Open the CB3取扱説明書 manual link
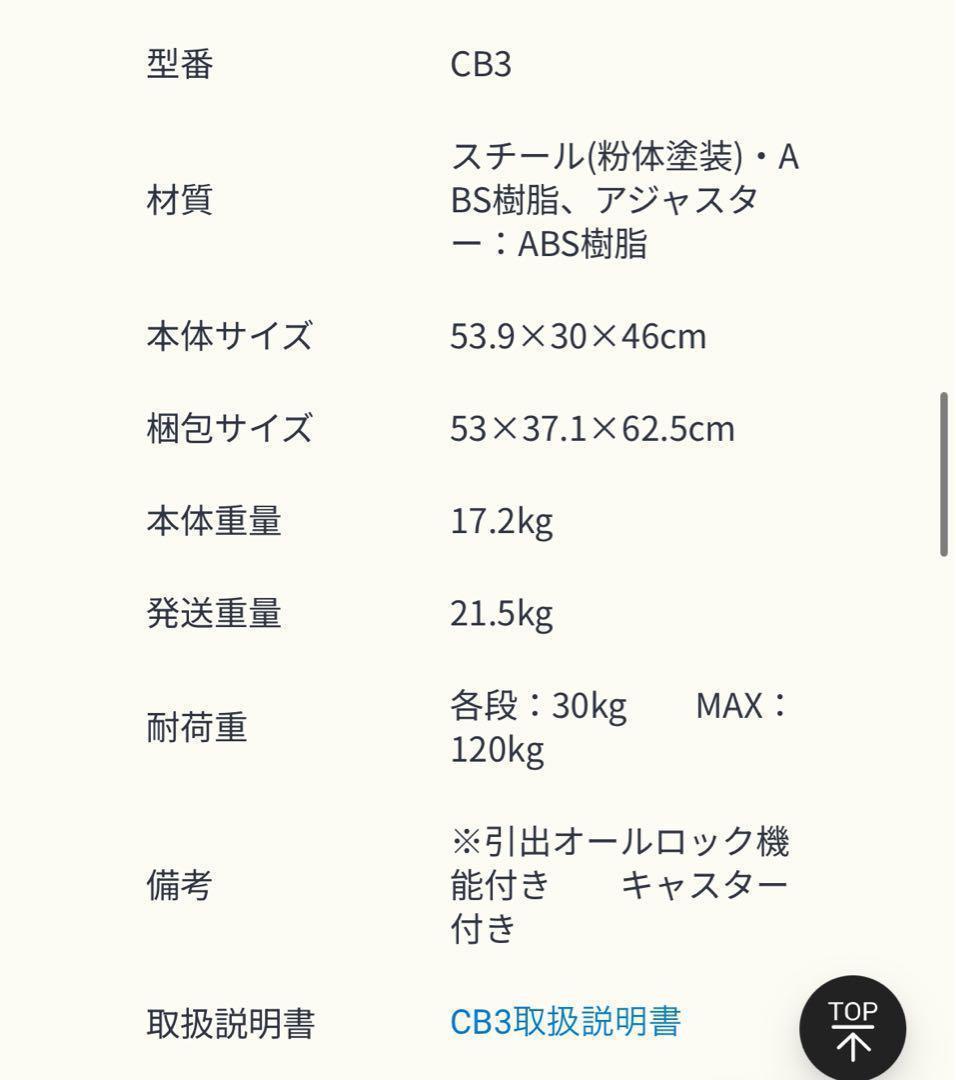 pos(566,1021)
